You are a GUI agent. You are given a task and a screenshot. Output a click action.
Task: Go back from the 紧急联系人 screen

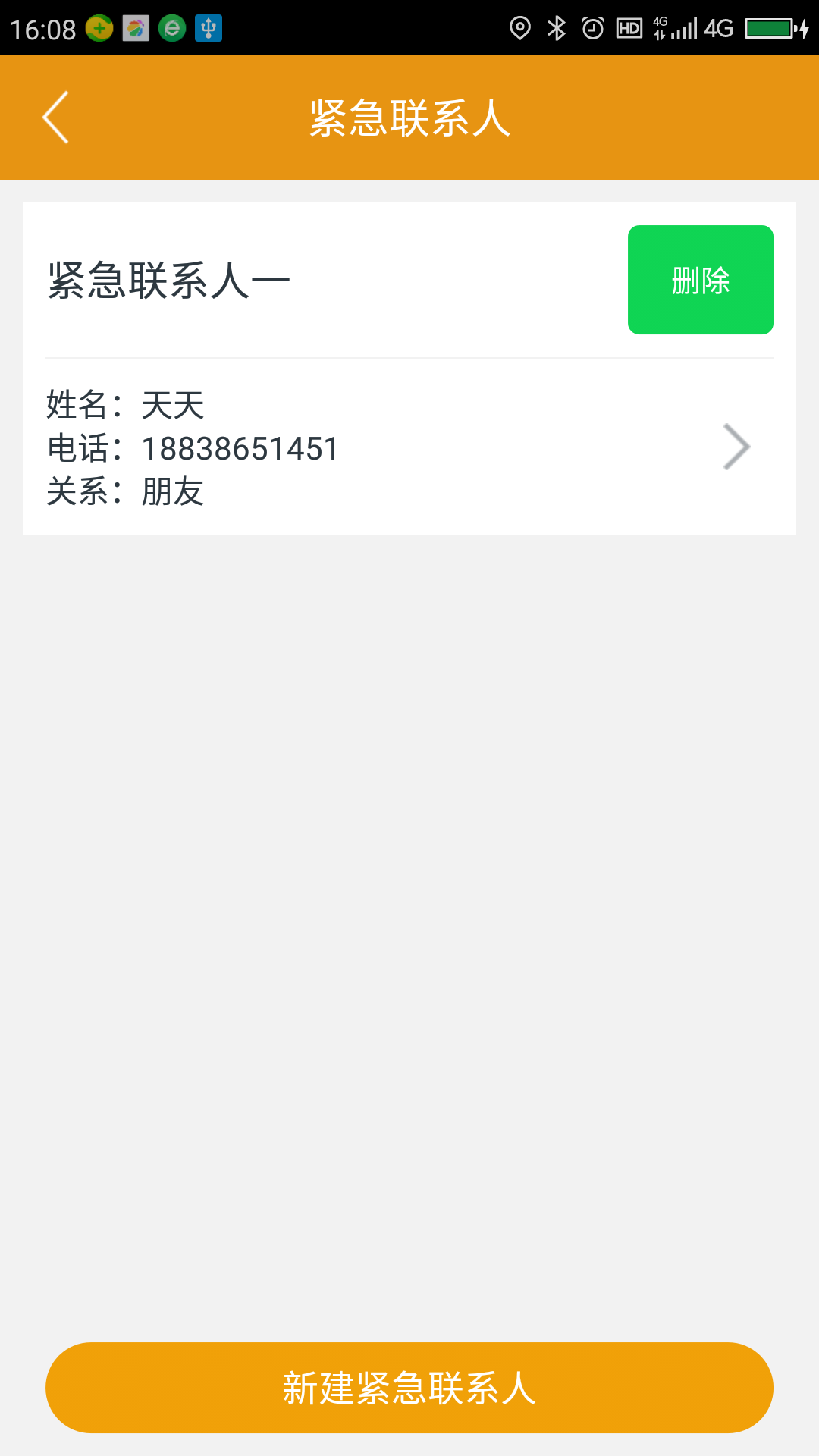click(55, 118)
